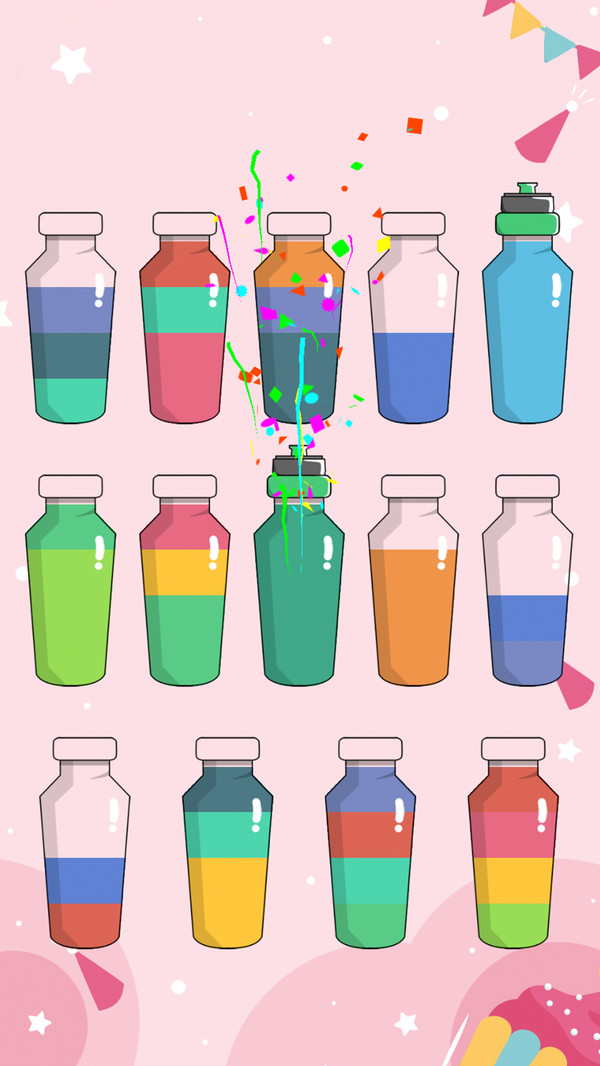Pick the bottle with purple, red, mint and green
600x1066 pixels.
(x=369, y=856)
